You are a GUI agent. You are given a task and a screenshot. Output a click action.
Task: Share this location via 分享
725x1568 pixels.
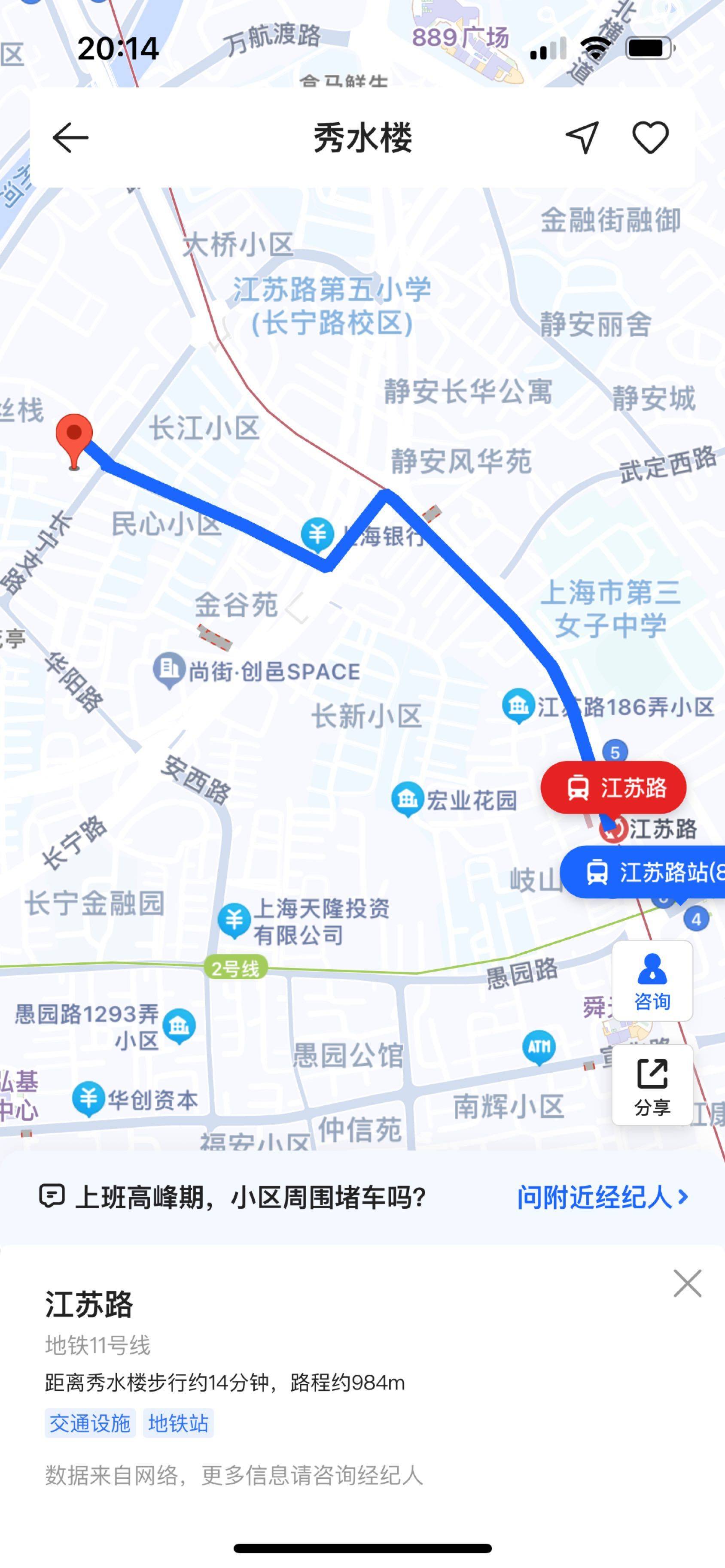coord(652,1085)
